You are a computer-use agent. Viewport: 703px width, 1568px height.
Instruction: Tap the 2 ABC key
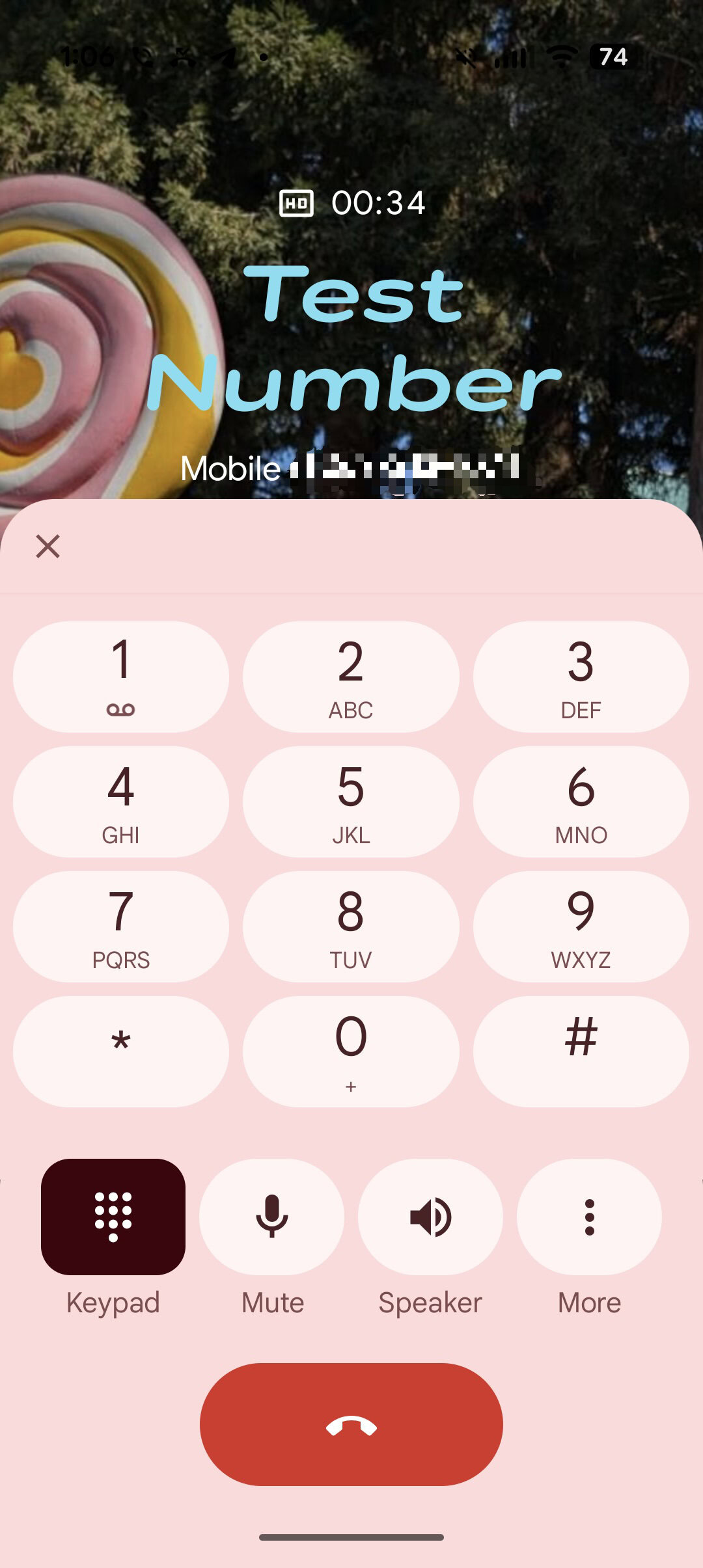point(351,677)
